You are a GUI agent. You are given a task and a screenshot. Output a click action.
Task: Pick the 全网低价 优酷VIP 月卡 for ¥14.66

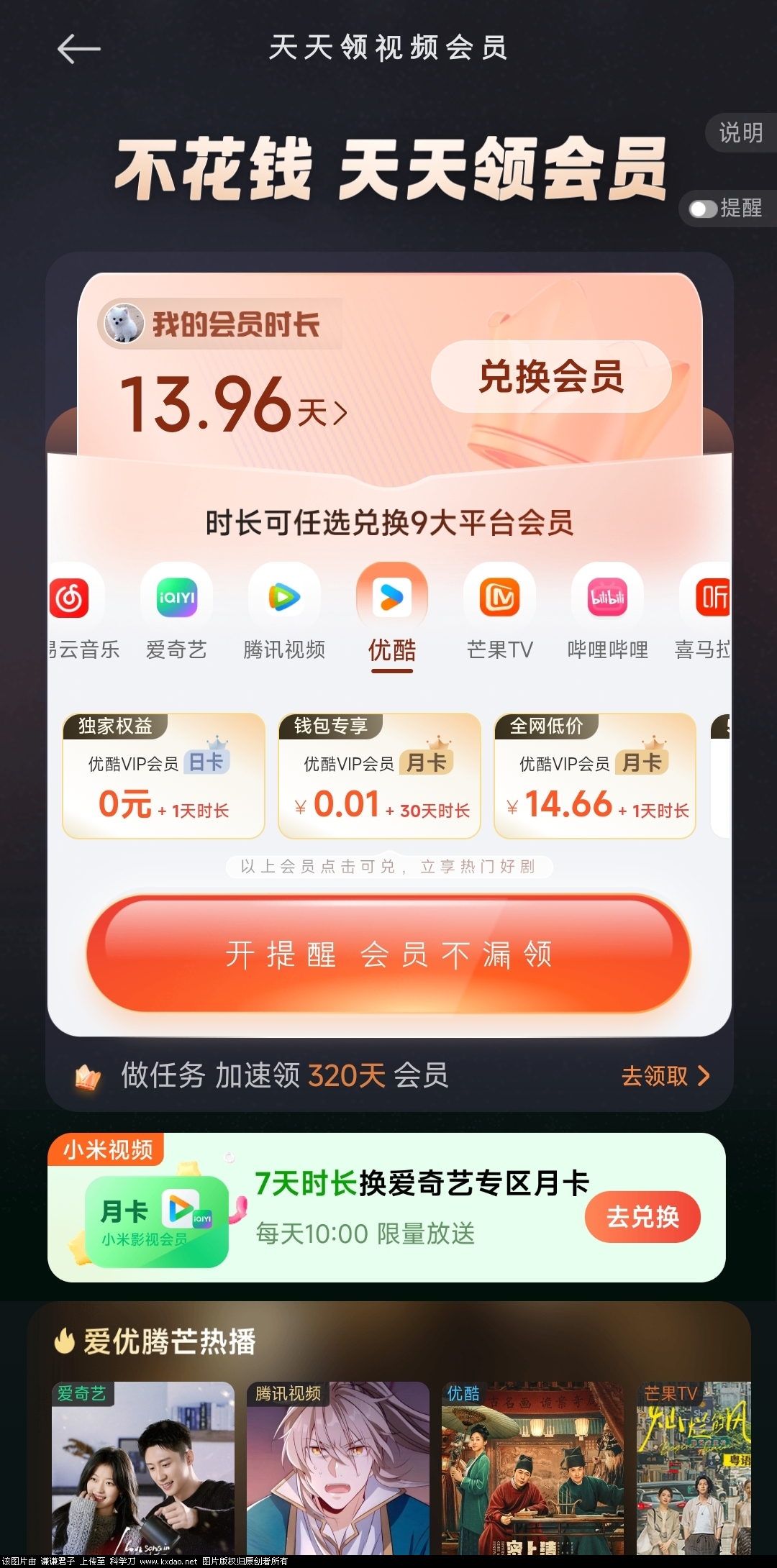[x=595, y=776]
